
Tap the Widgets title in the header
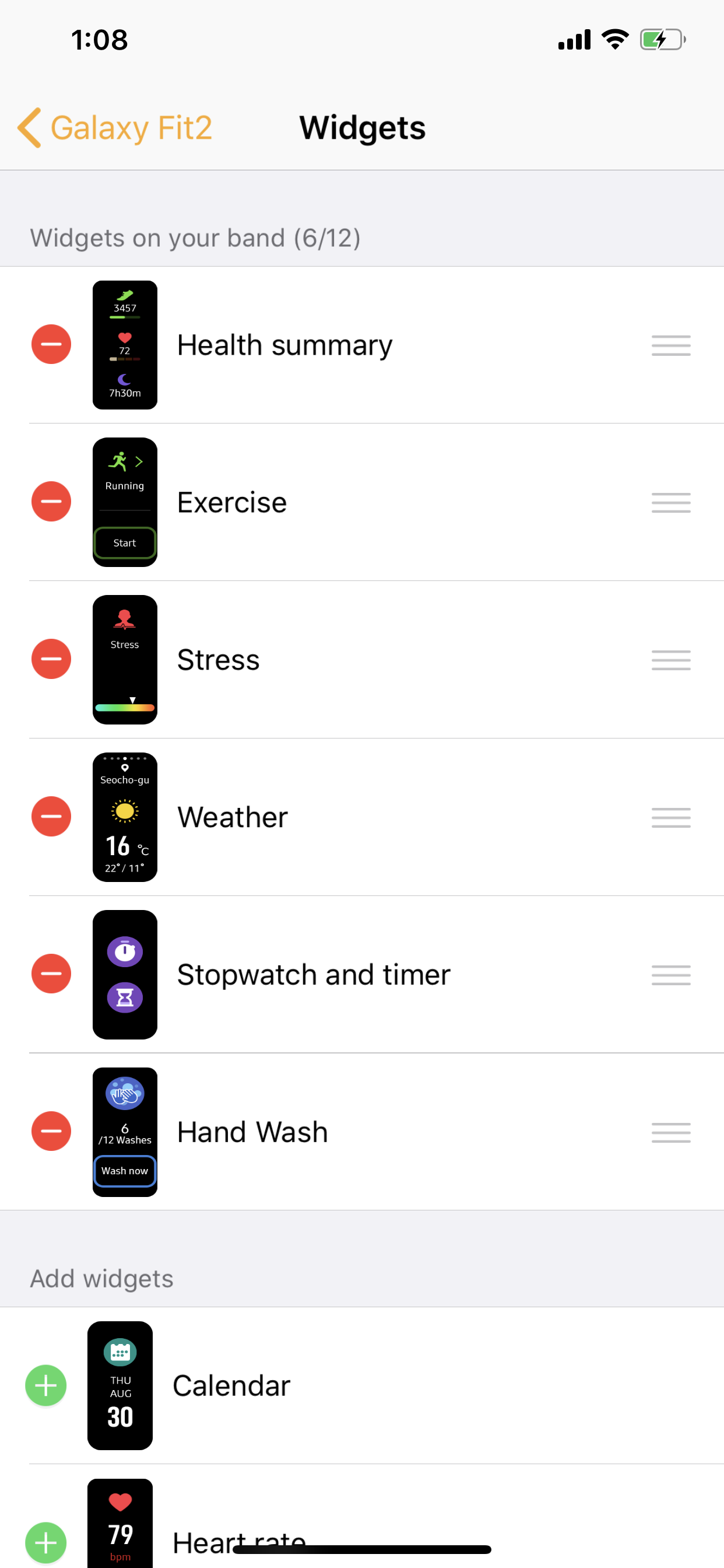click(x=362, y=127)
